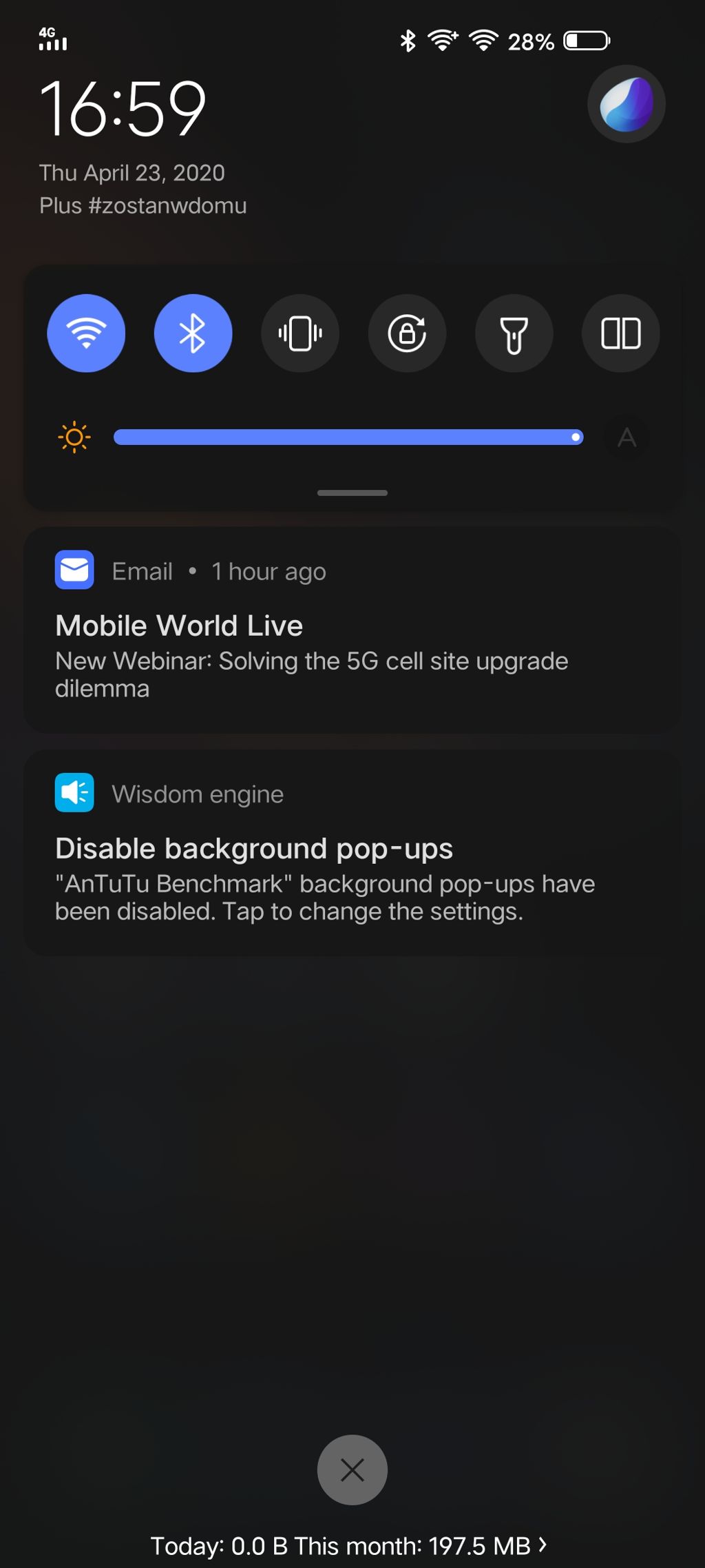Expand the quick settings panel handle
The height and width of the screenshot is (1568, 705).
[352, 493]
